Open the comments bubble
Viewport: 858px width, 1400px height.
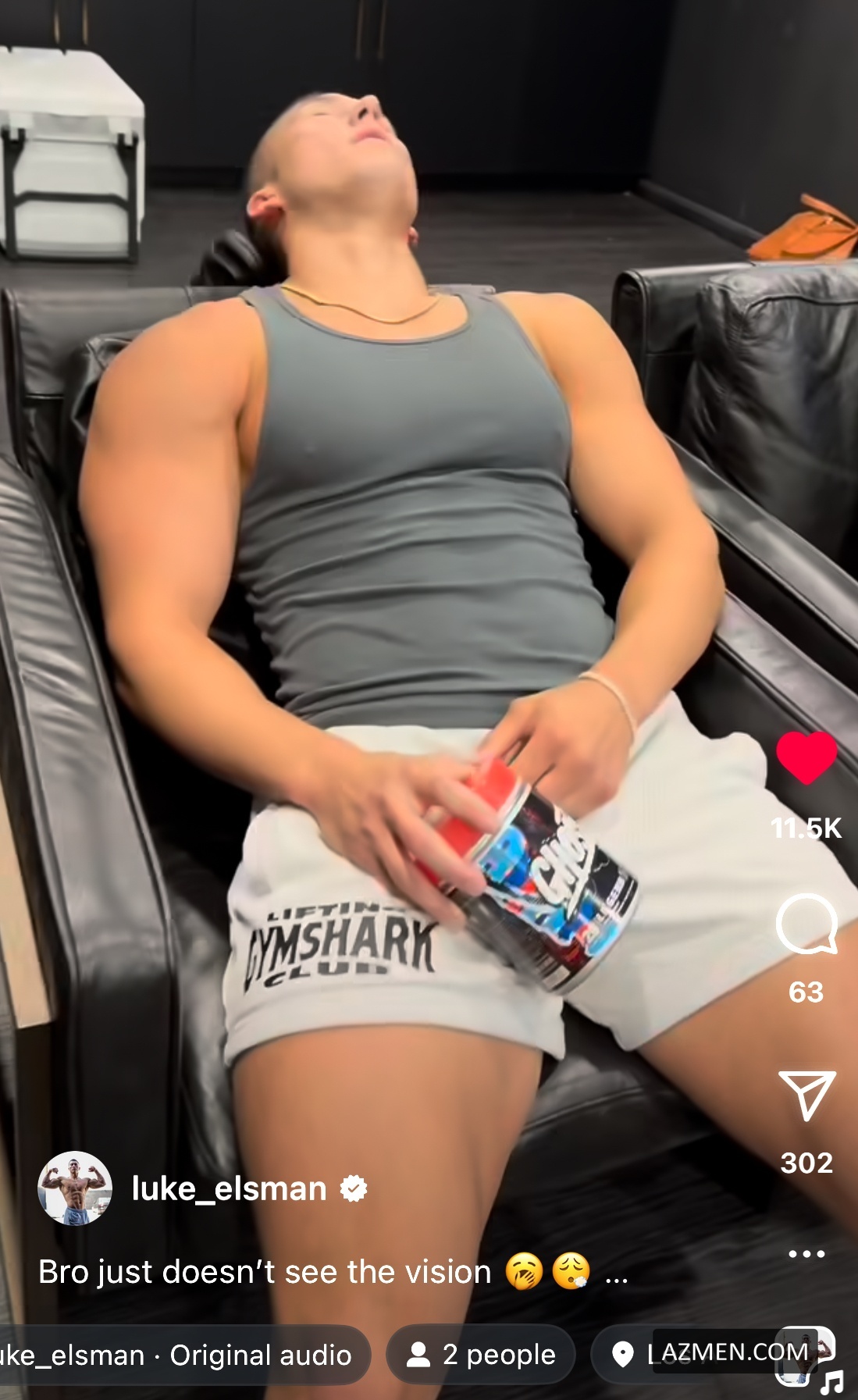806,924
